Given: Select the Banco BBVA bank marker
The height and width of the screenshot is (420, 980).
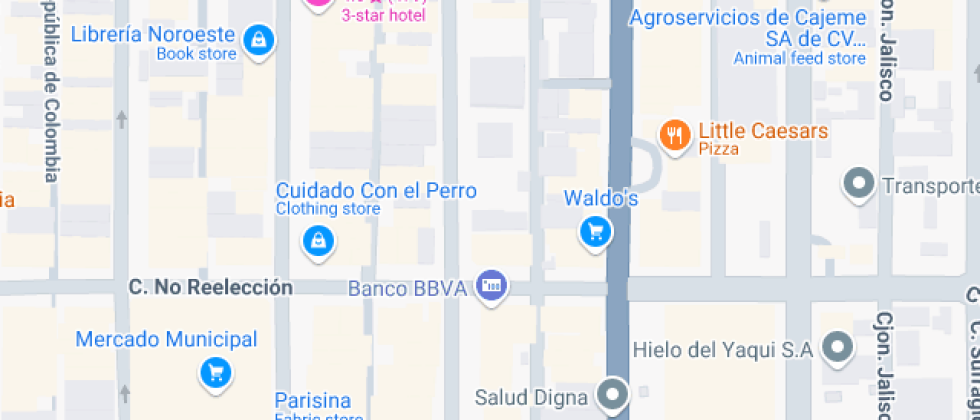Looking at the screenshot, I should click(x=490, y=287).
